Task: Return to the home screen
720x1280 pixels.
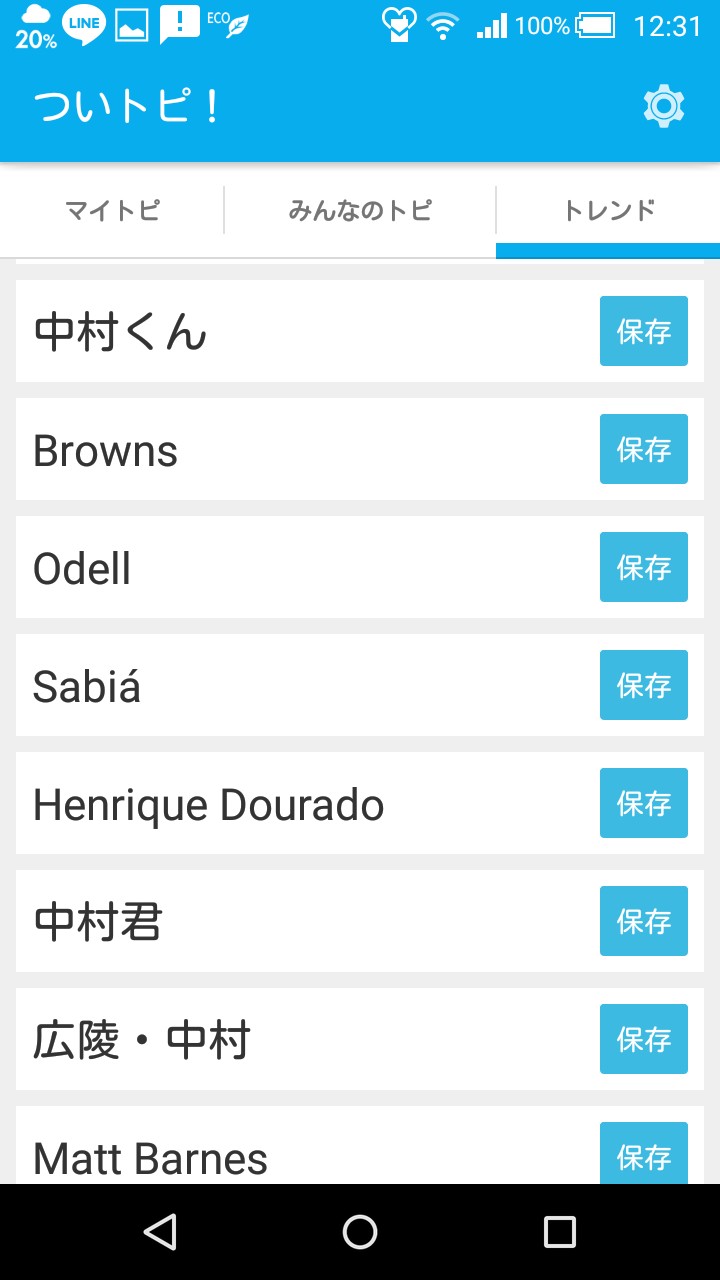Action: (x=360, y=1232)
